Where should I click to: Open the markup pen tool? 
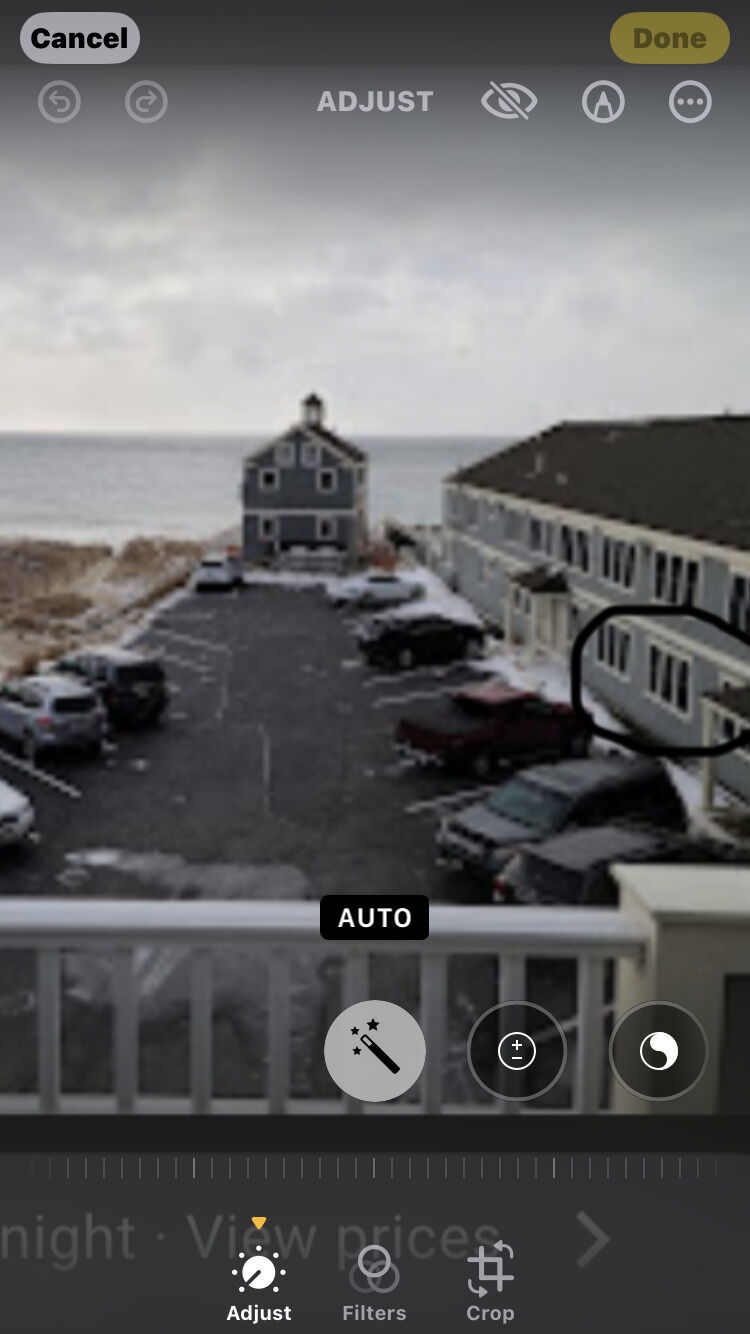tap(603, 102)
